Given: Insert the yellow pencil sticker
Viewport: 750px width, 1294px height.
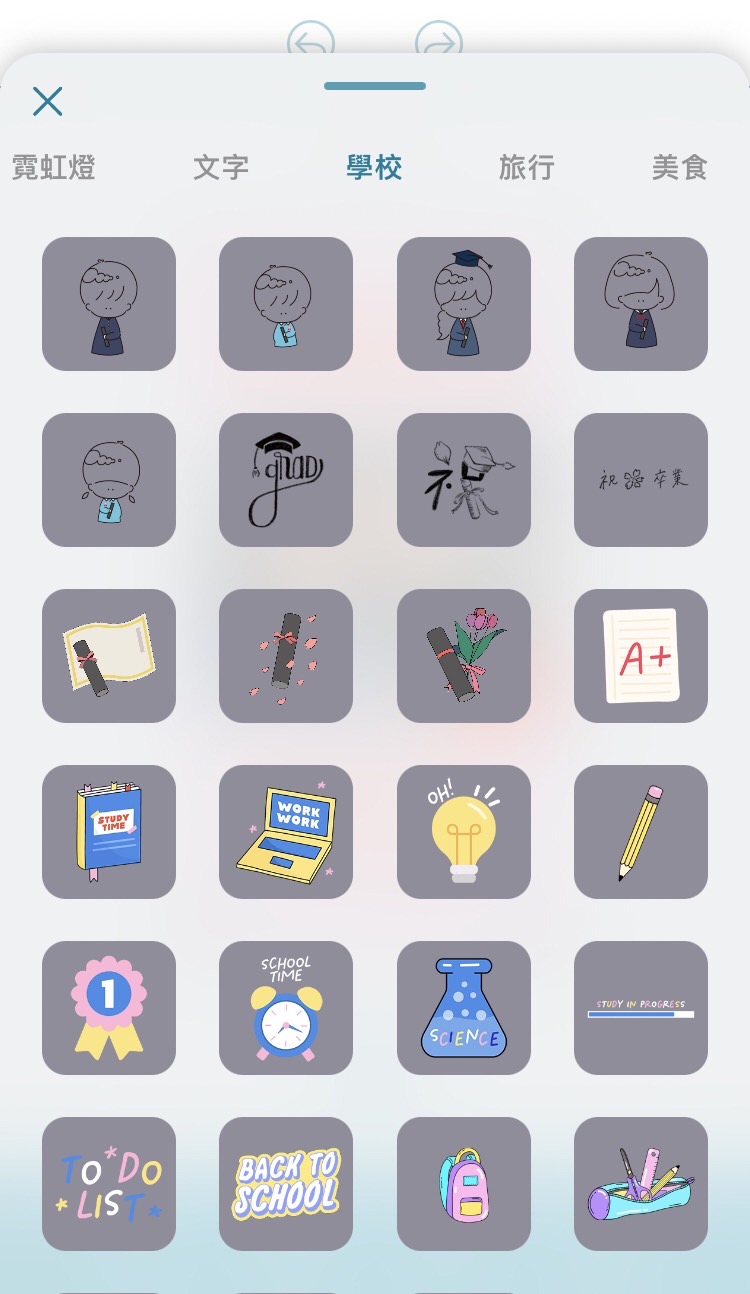Looking at the screenshot, I should pos(640,832).
